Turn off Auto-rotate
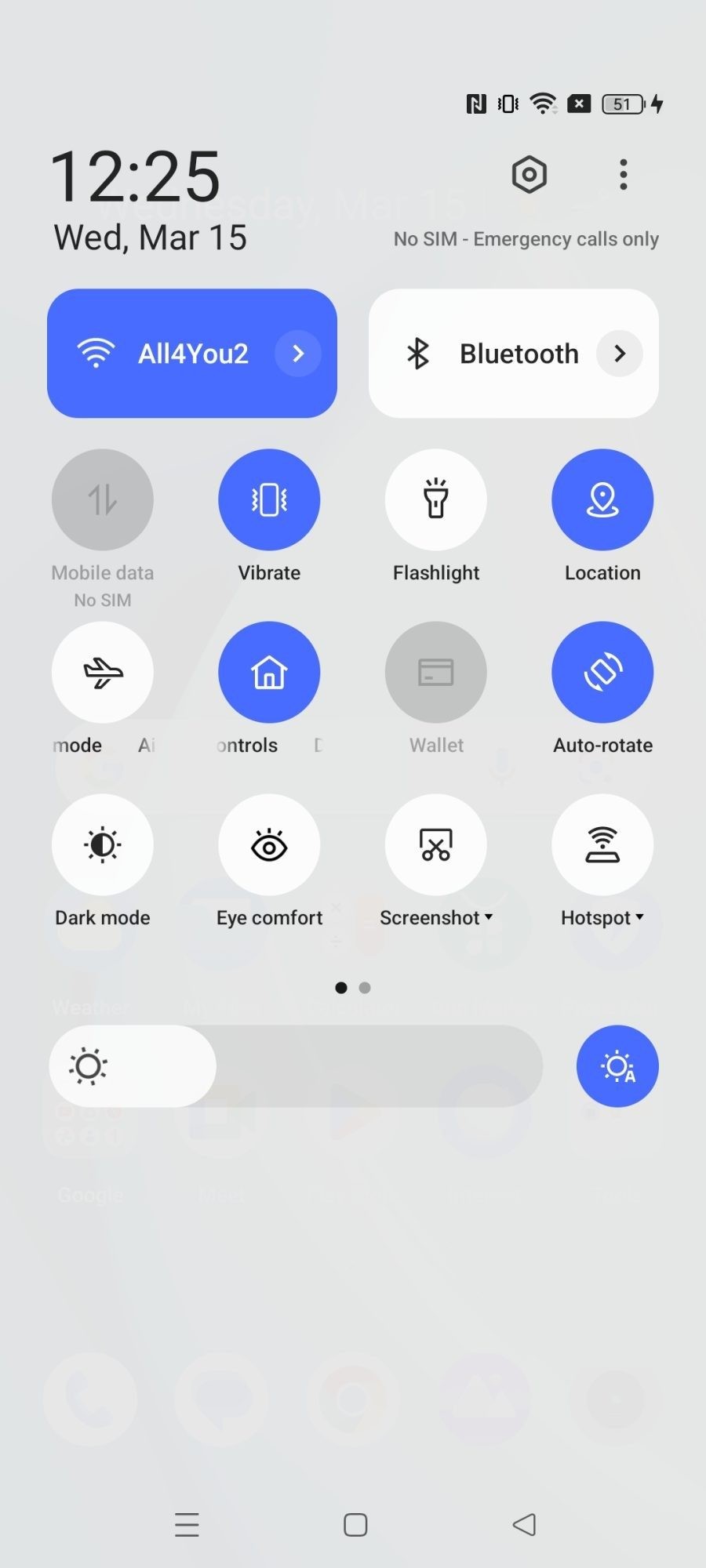The height and width of the screenshot is (1568, 706). [x=602, y=672]
